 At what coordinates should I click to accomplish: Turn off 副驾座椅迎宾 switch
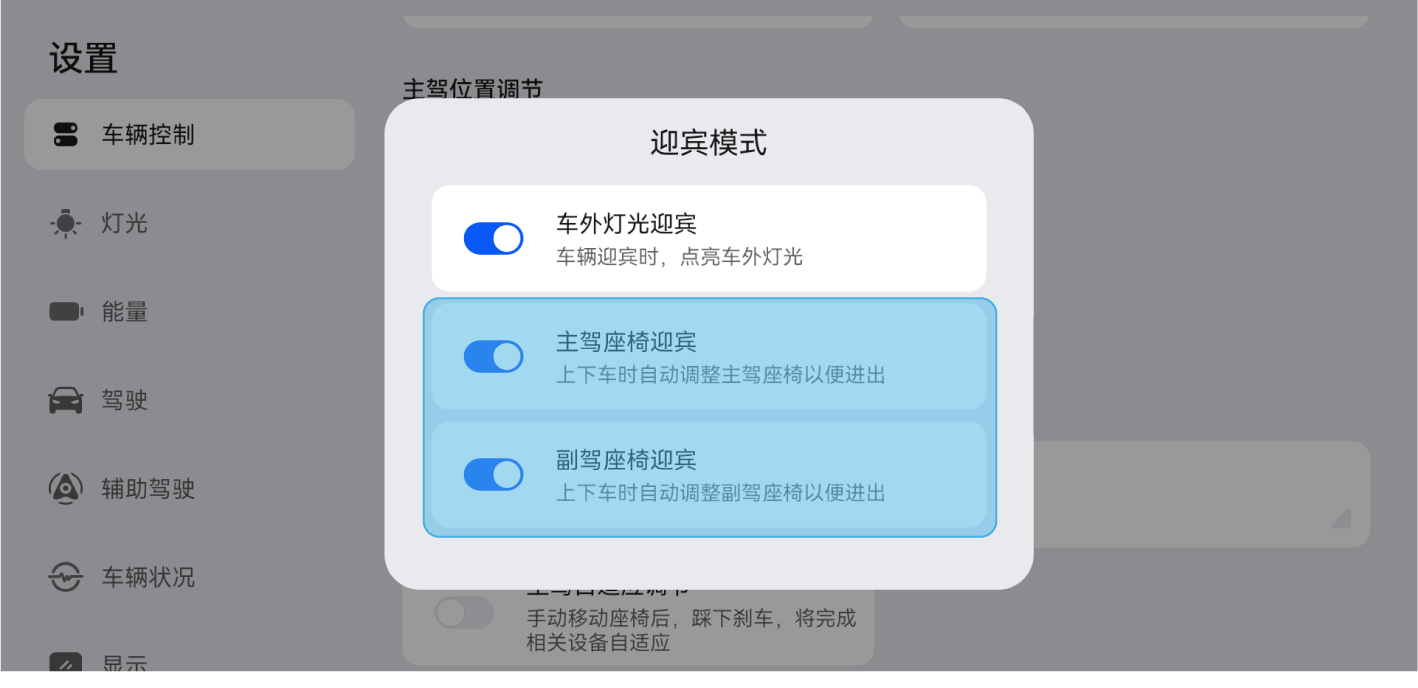[493, 475]
